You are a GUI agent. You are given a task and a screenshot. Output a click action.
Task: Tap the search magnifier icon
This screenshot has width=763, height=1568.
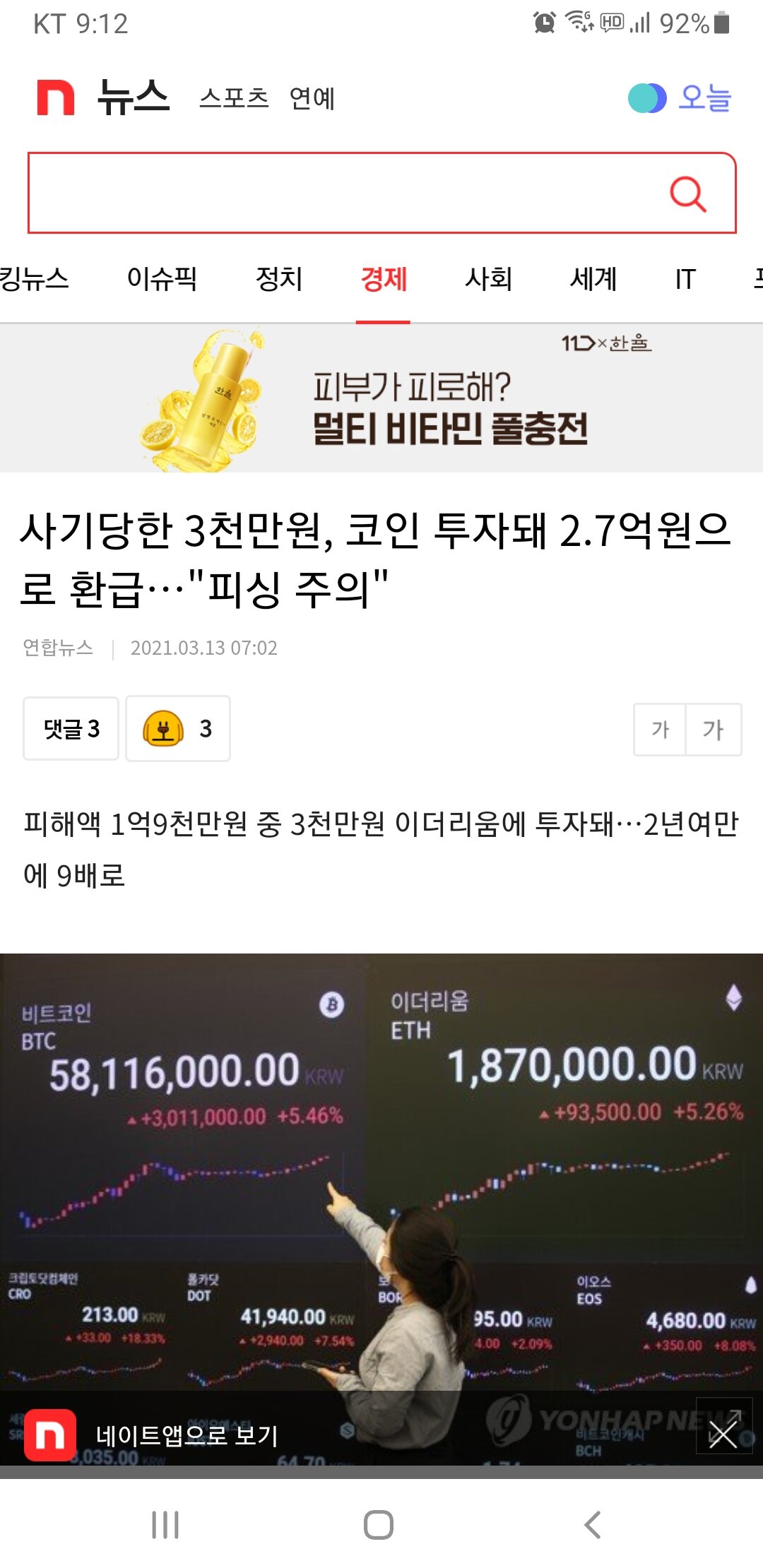coord(687,194)
